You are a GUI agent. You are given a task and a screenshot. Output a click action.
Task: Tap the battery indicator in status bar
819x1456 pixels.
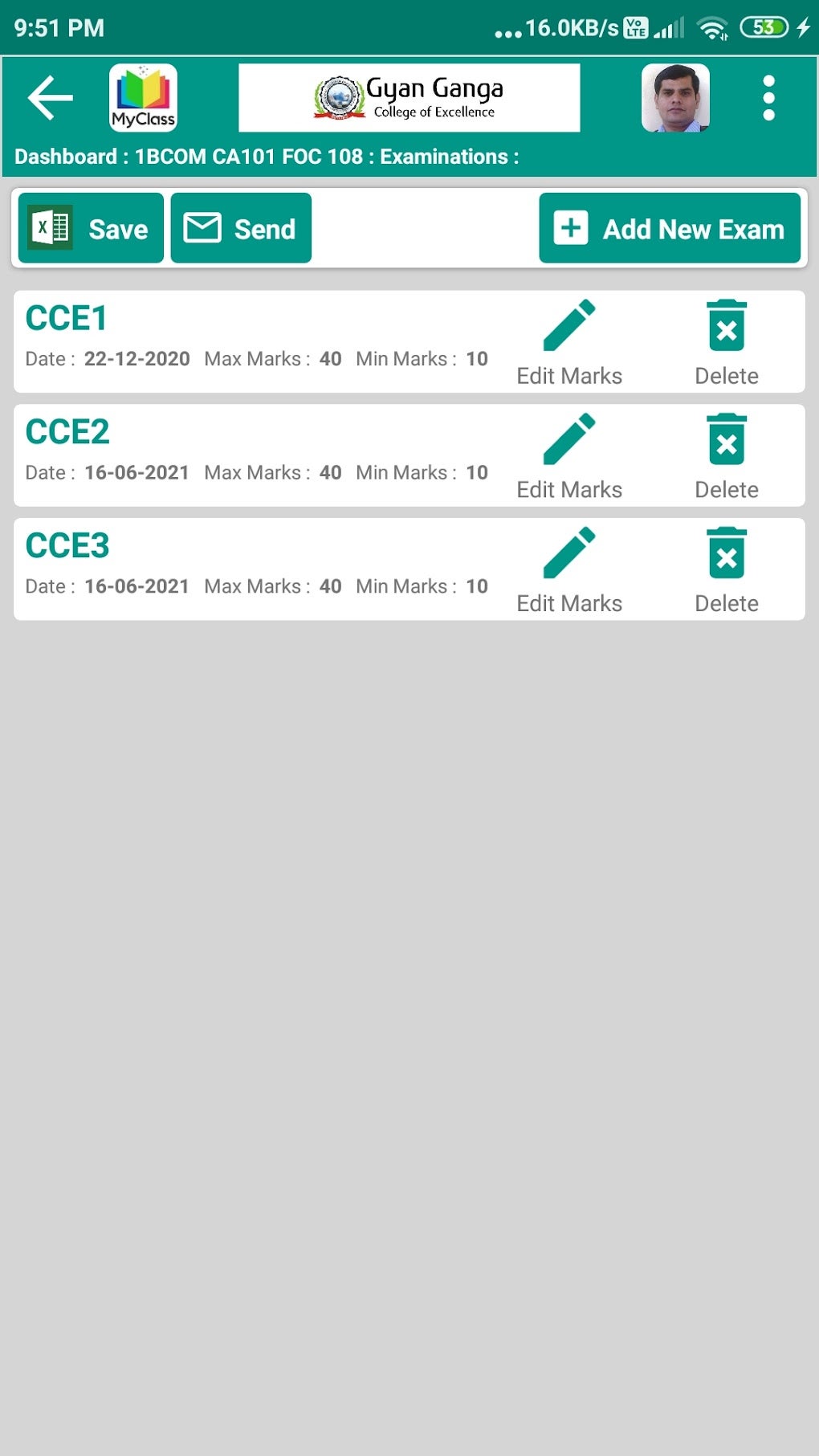pyautogui.click(x=765, y=27)
